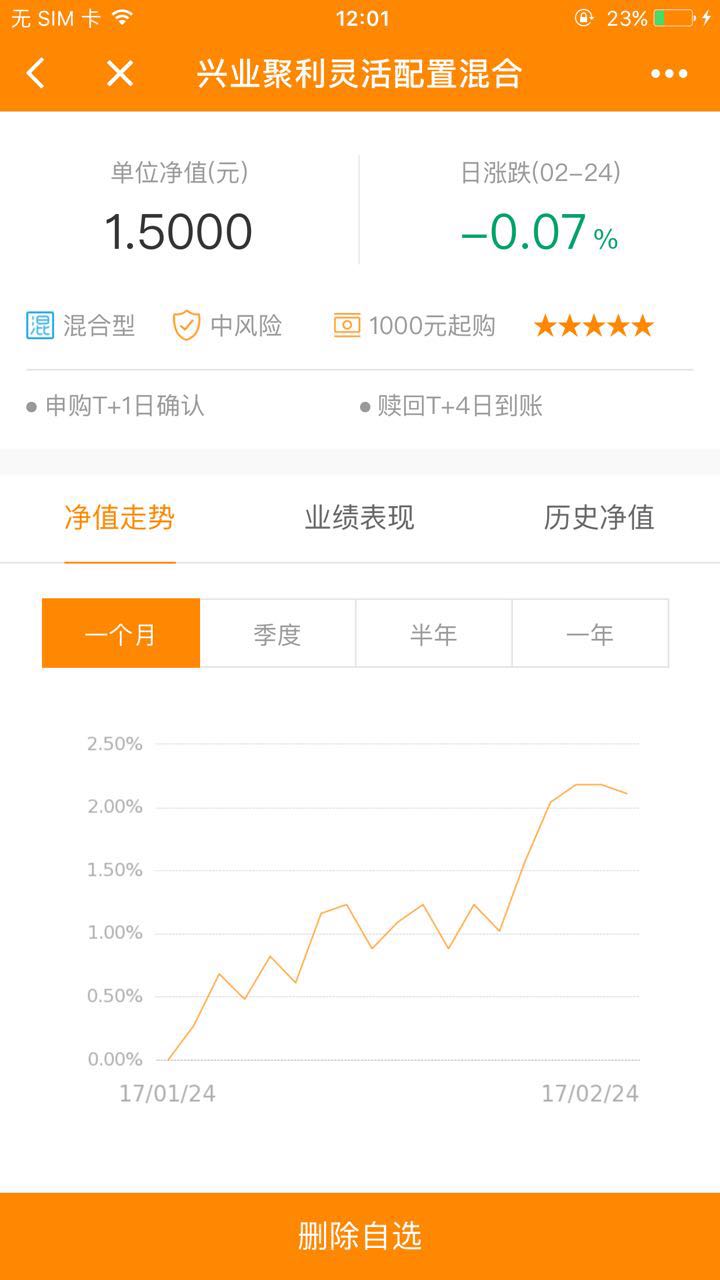
Task: Close the fund detail page
Action: tap(120, 73)
